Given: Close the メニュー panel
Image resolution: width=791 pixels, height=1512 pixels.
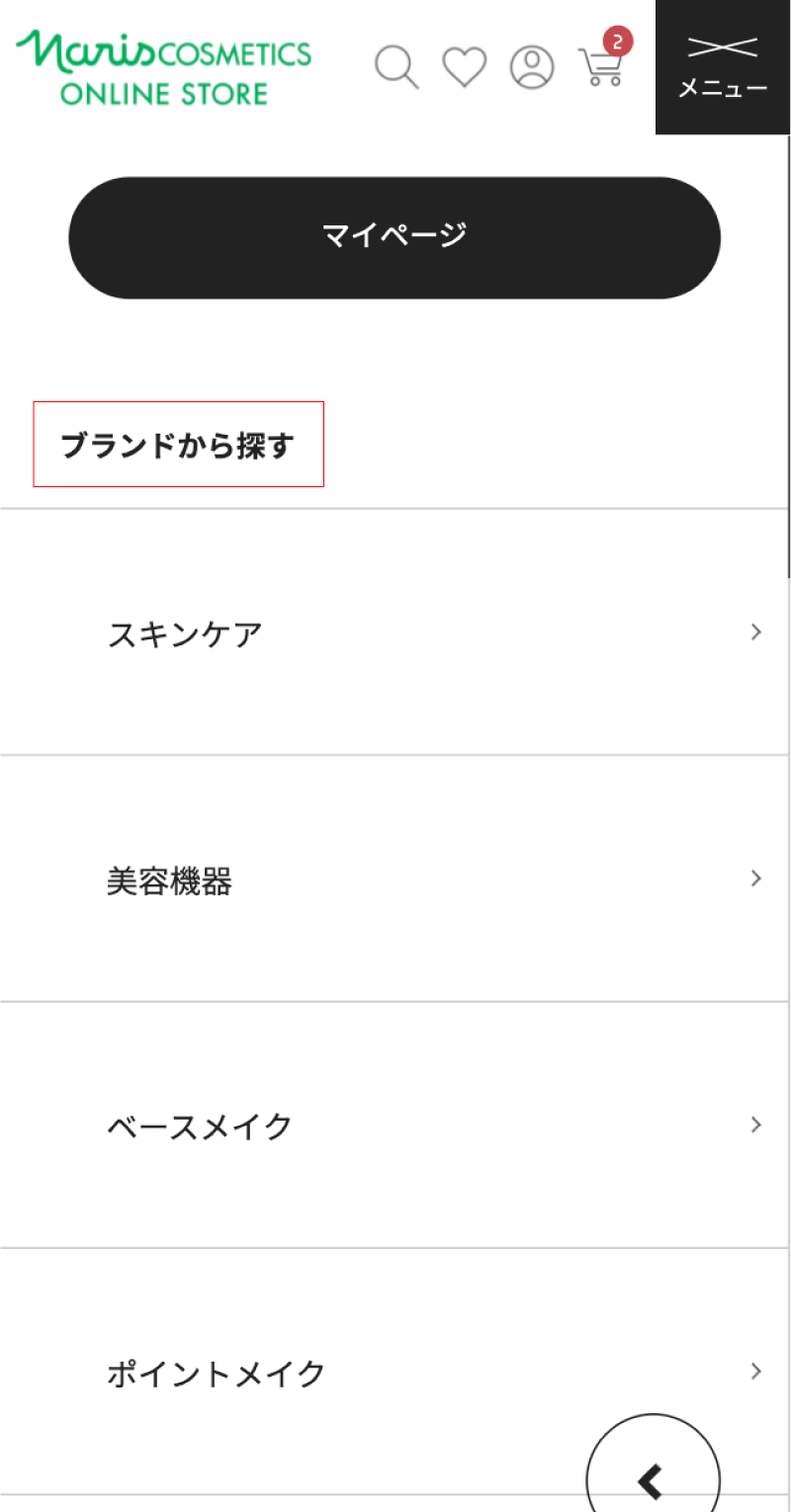Looking at the screenshot, I should 723,67.
